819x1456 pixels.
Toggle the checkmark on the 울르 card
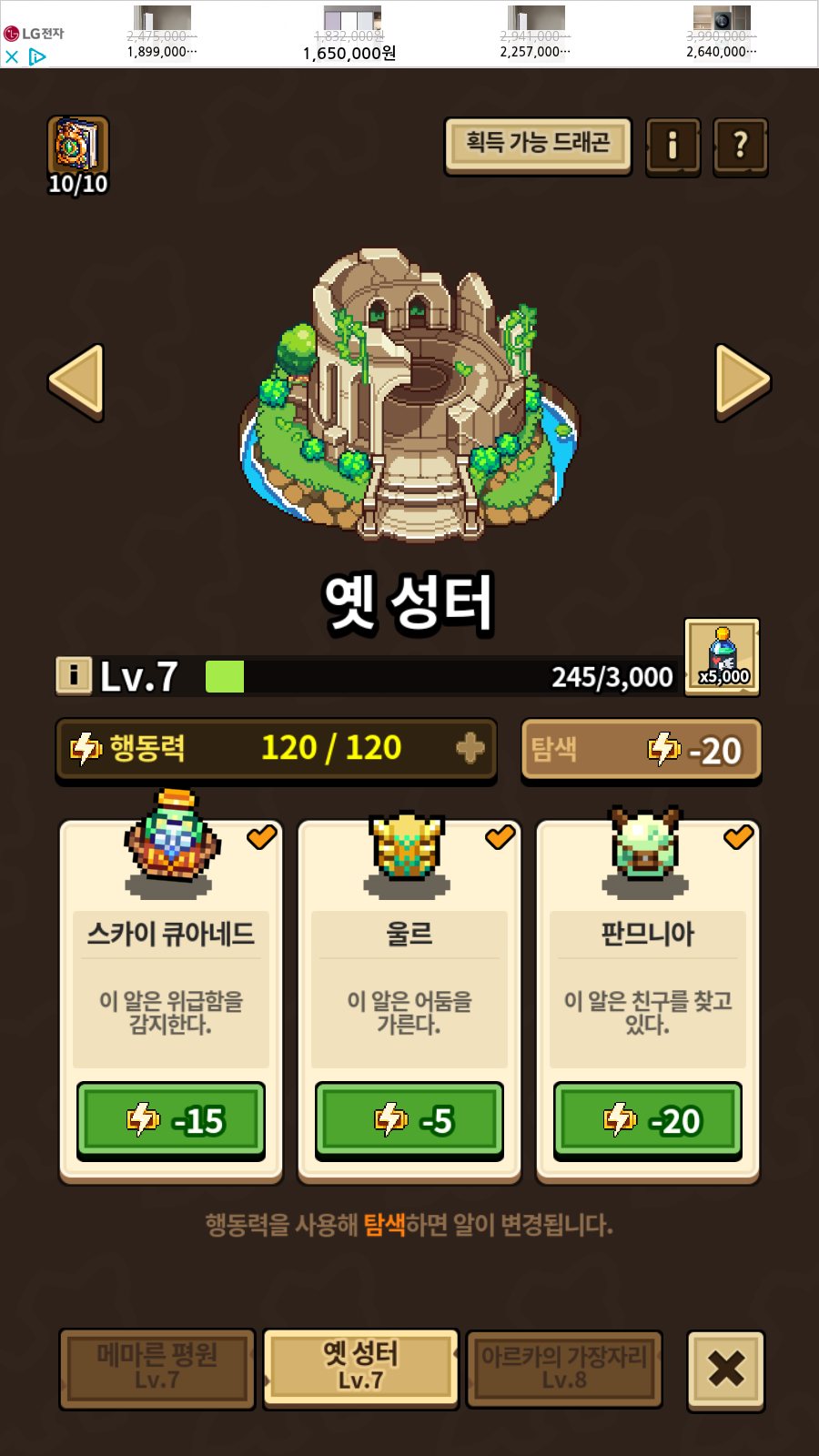[500, 836]
